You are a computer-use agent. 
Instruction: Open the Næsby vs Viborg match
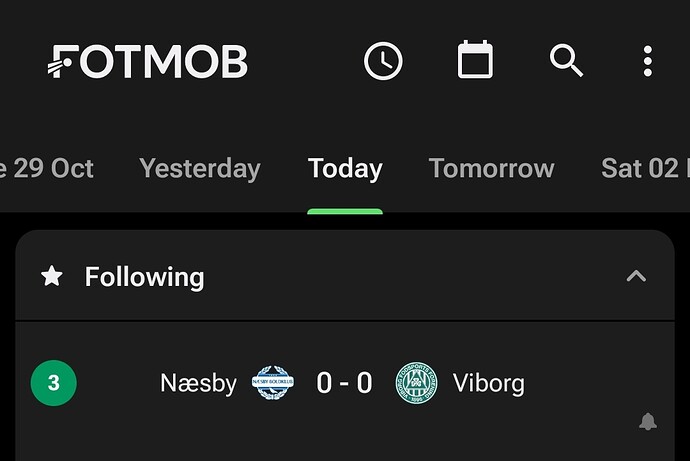[344, 383]
